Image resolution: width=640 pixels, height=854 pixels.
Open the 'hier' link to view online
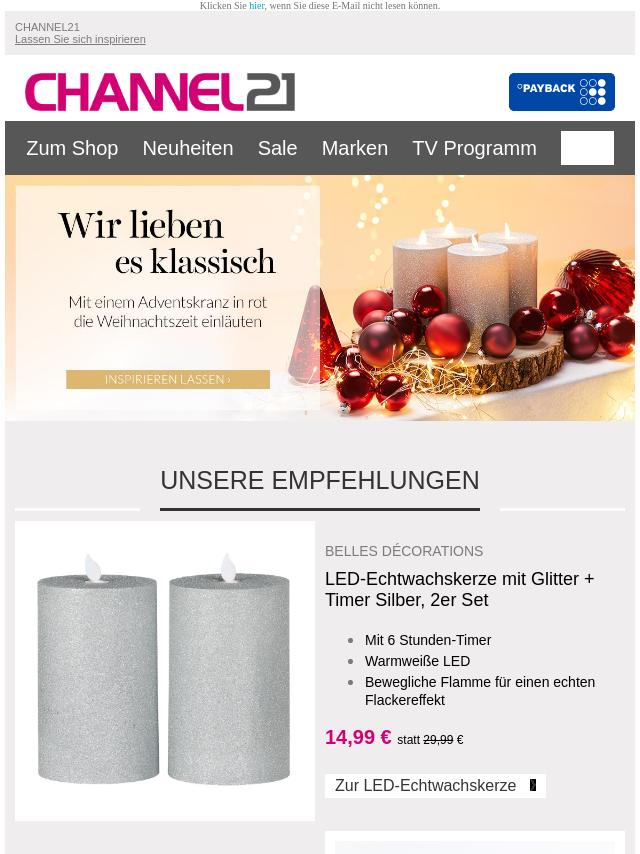pos(257,6)
